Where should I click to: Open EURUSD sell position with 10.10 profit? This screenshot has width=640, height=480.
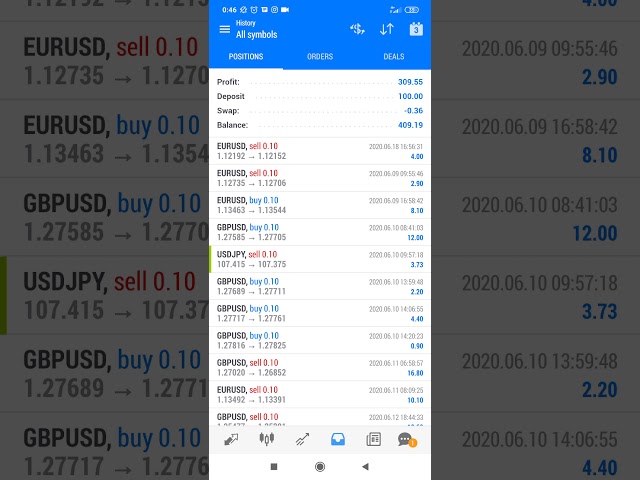(x=320, y=394)
